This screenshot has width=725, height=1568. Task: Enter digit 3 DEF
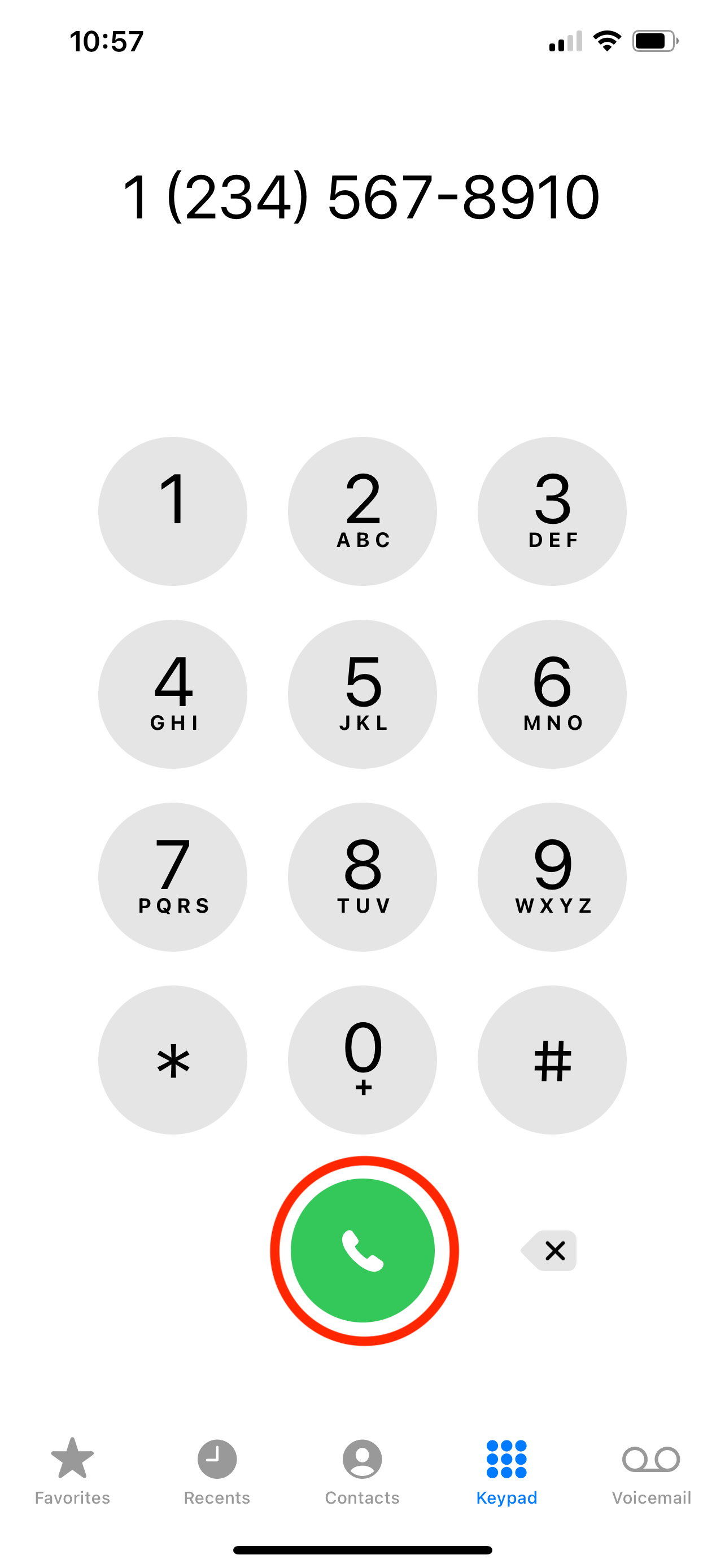point(552,511)
